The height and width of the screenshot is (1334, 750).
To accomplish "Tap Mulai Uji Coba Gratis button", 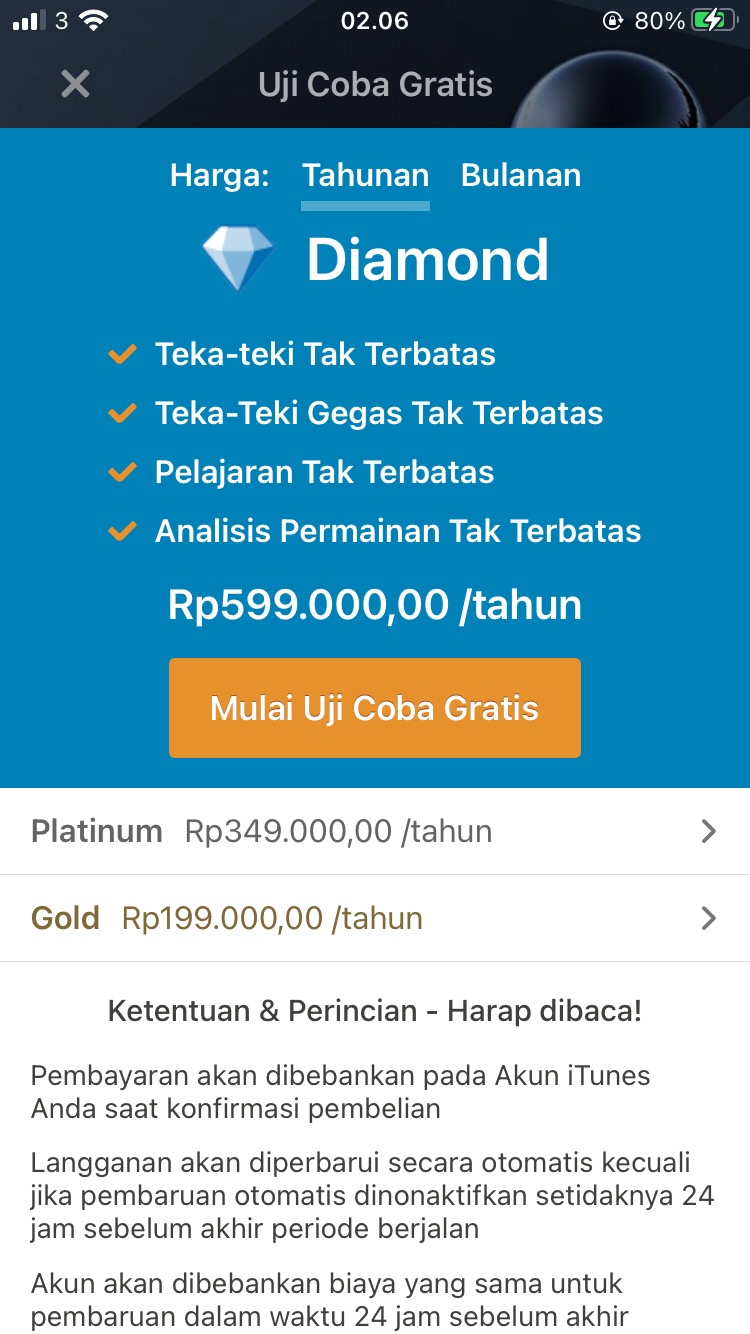I will tap(375, 708).
